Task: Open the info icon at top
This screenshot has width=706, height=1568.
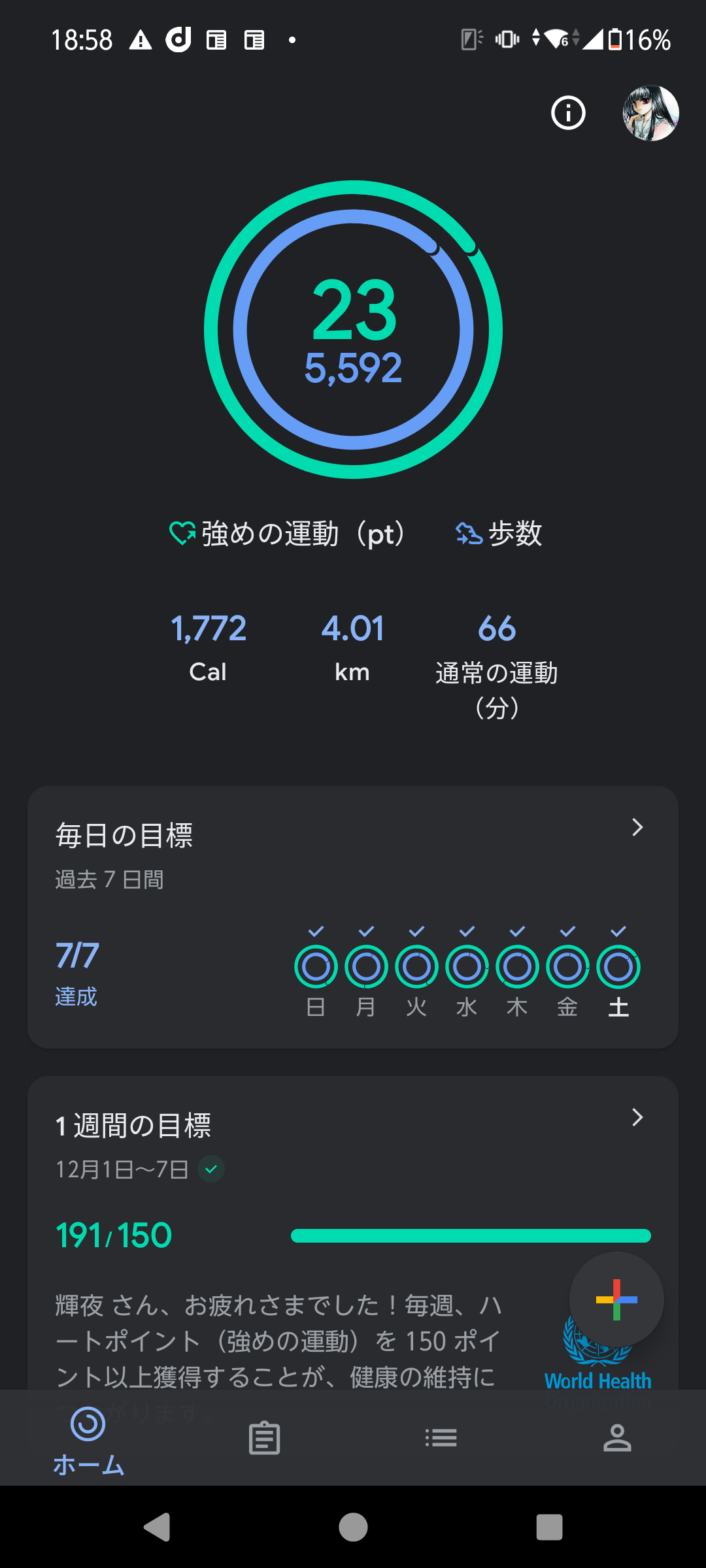Action: 568,113
